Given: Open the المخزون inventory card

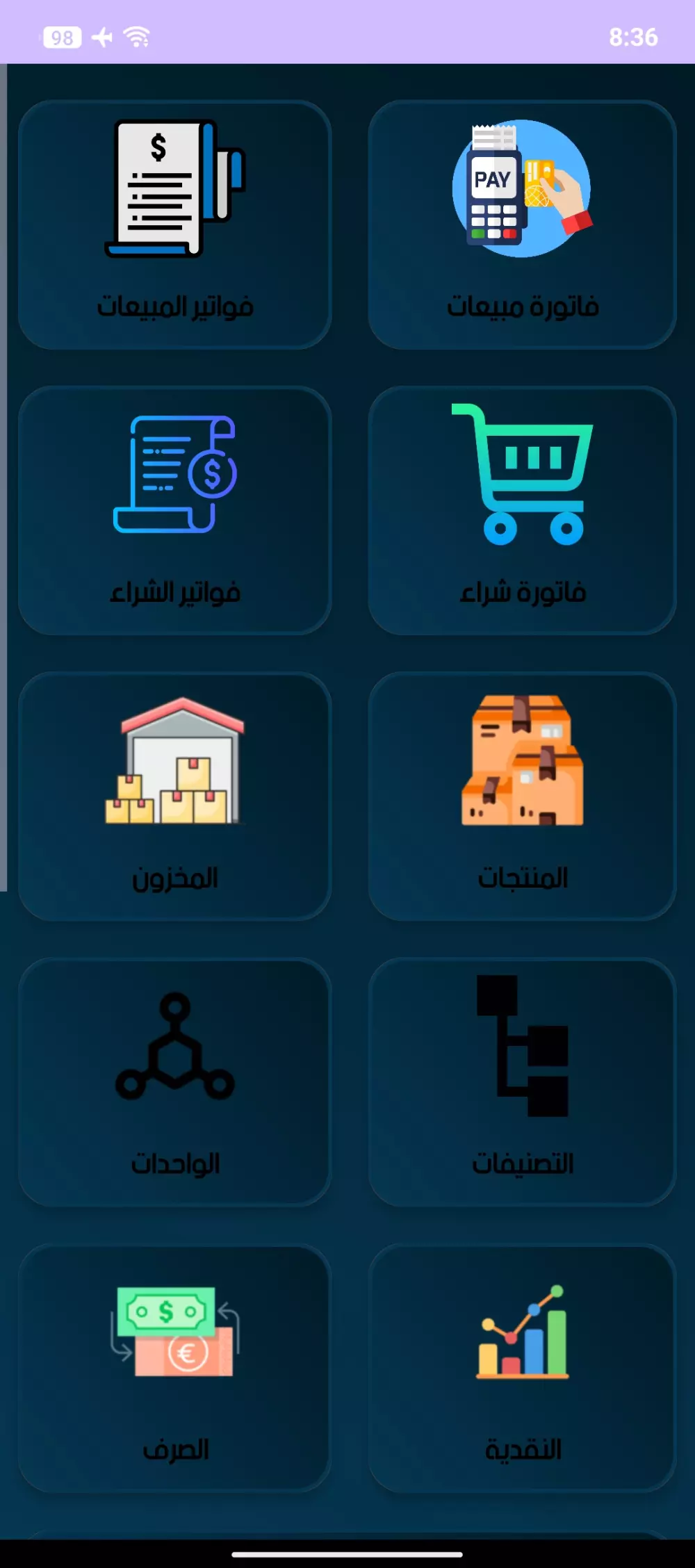Looking at the screenshot, I should click(174, 797).
